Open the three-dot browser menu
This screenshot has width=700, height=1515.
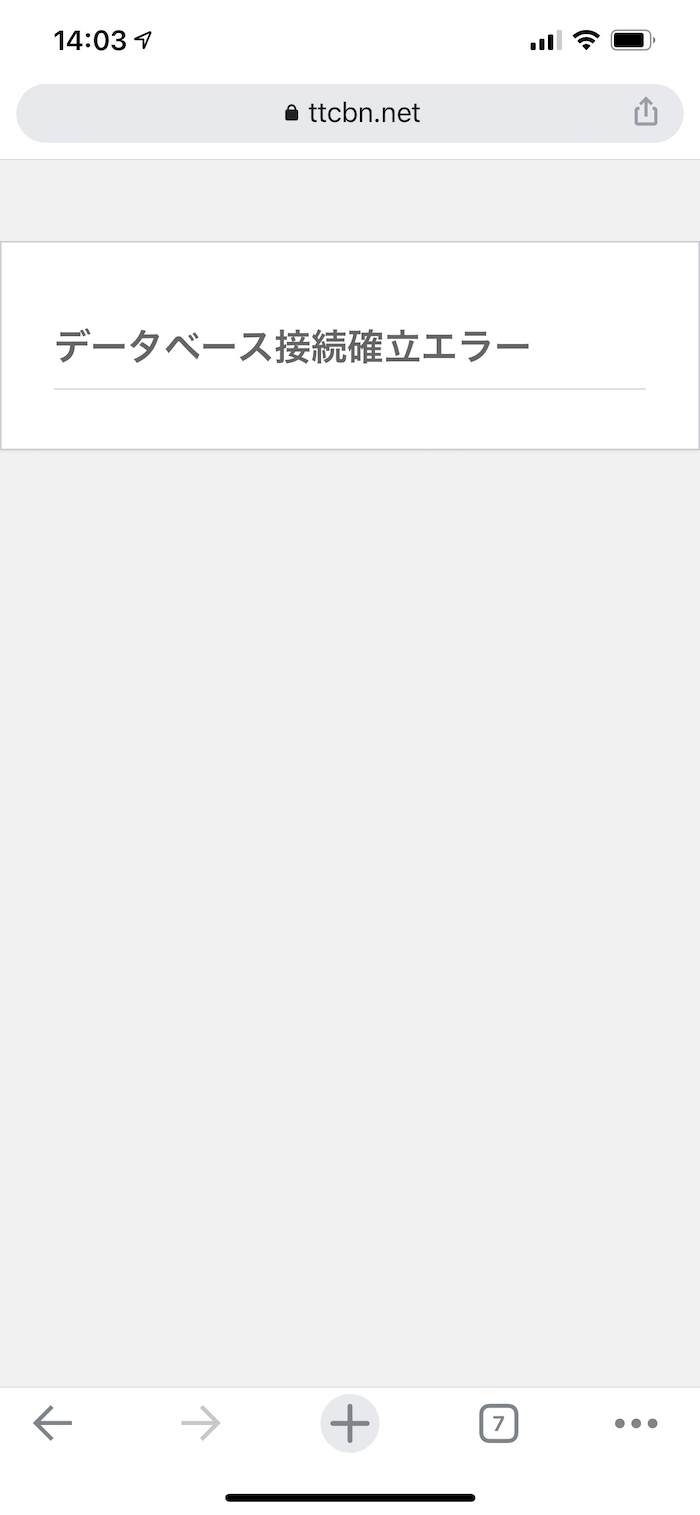click(636, 1422)
